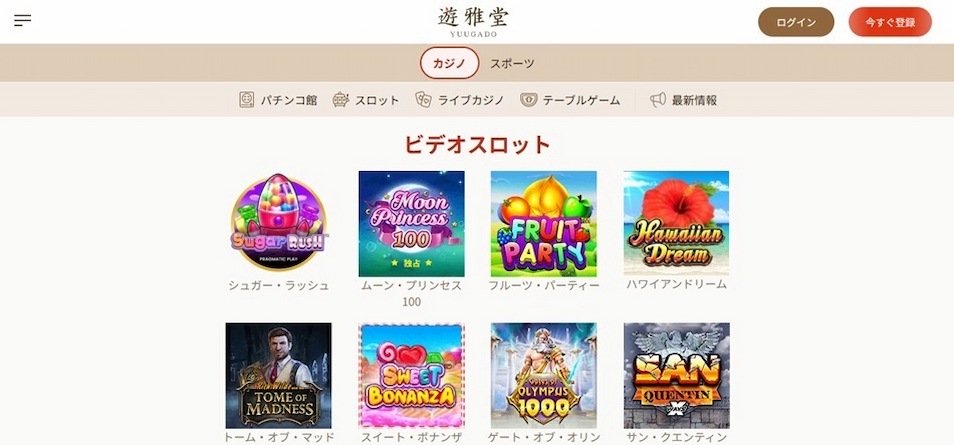
Task: Open the パチンコ館 section
Action: [278, 100]
